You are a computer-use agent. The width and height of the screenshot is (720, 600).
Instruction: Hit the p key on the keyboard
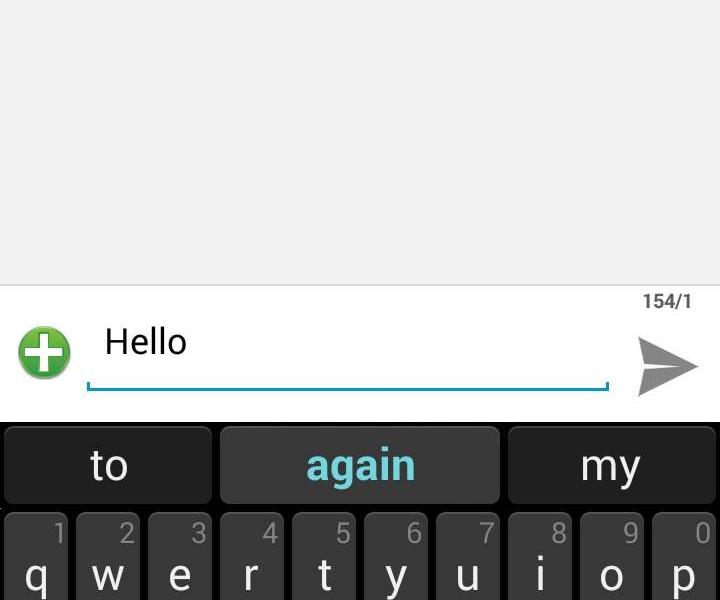click(684, 565)
